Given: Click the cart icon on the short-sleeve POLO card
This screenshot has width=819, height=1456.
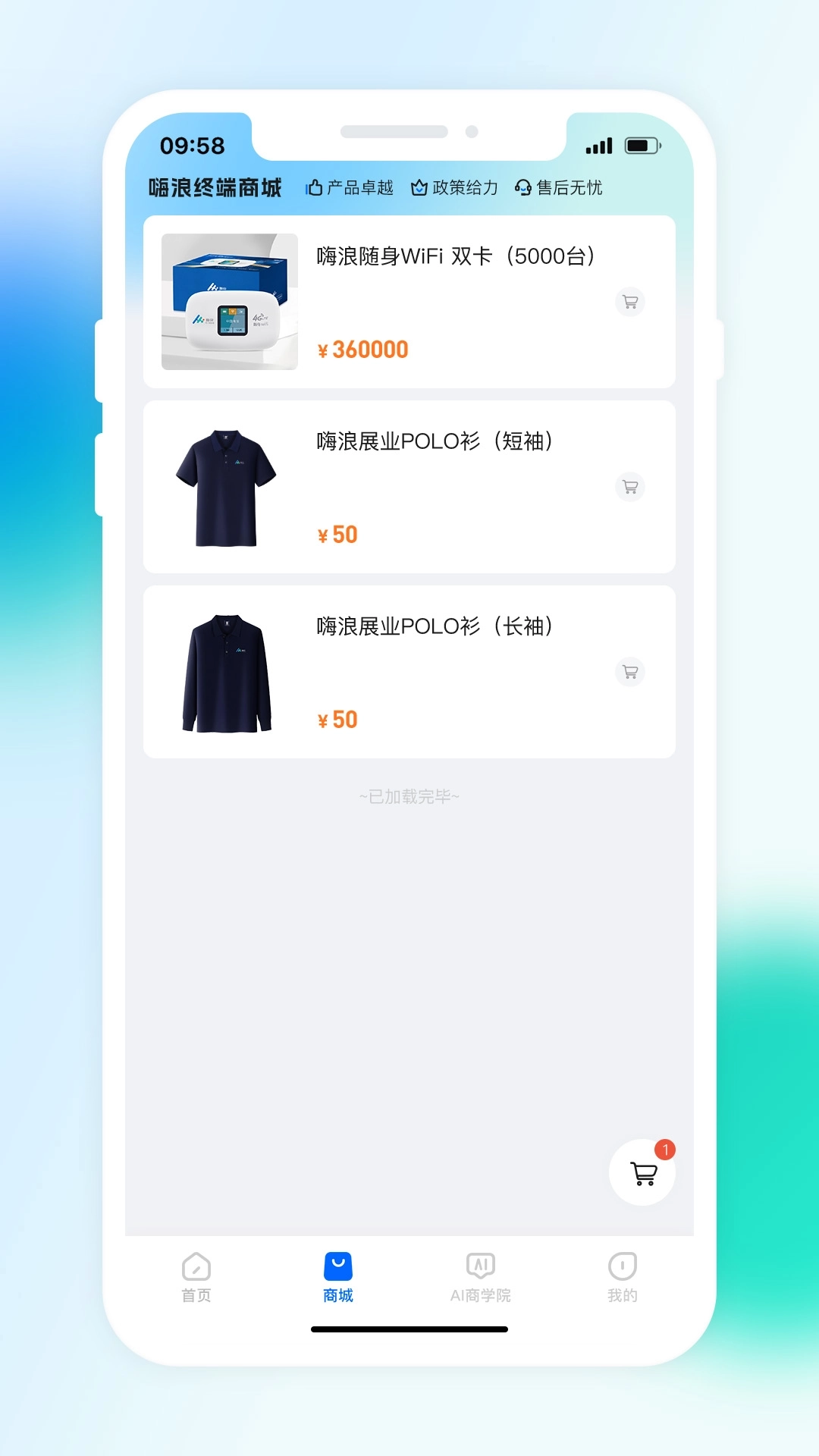Looking at the screenshot, I should tap(629, 488).
